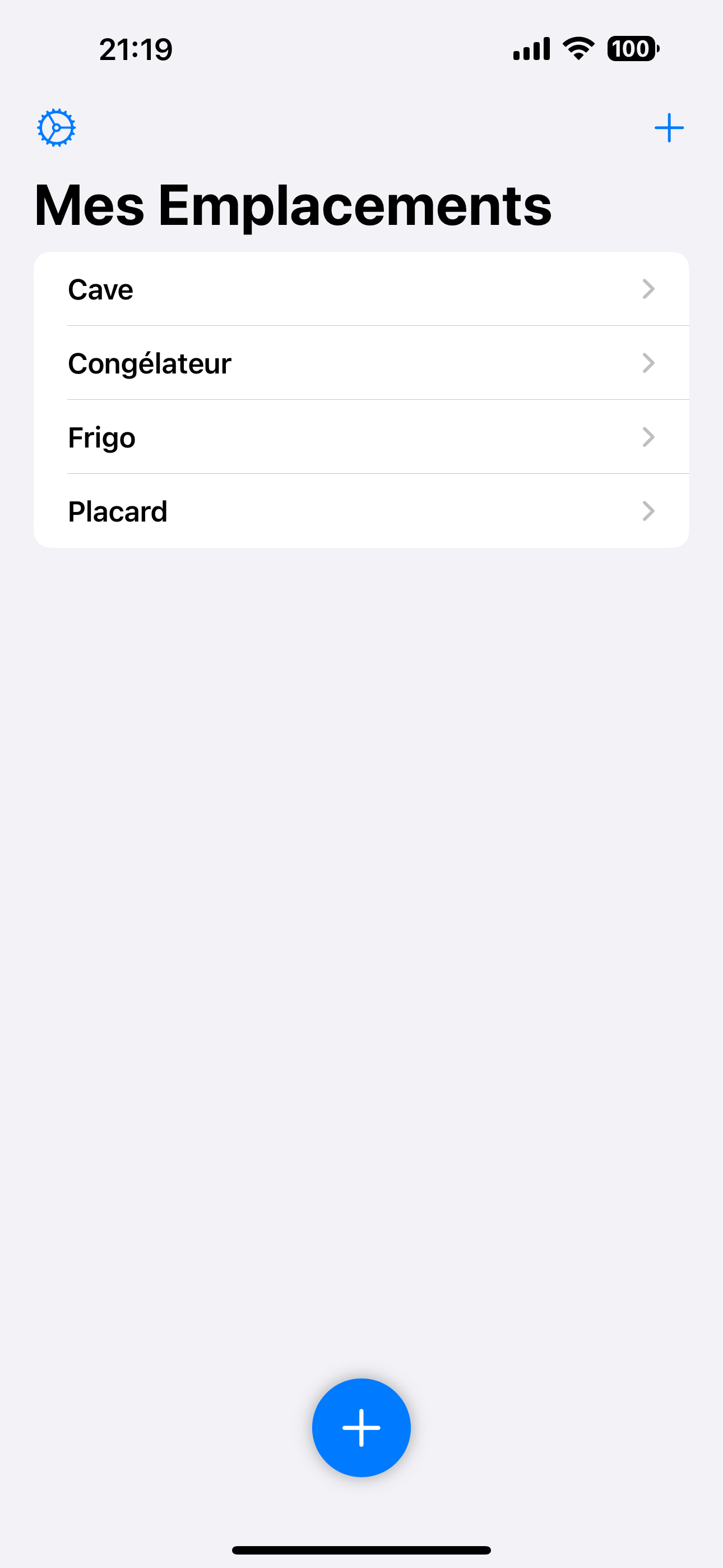This screenshot has width=723, height=1568.
Task: Tap the plus icon in top bar
Action: pyautogui.click(x=668, y=128)
